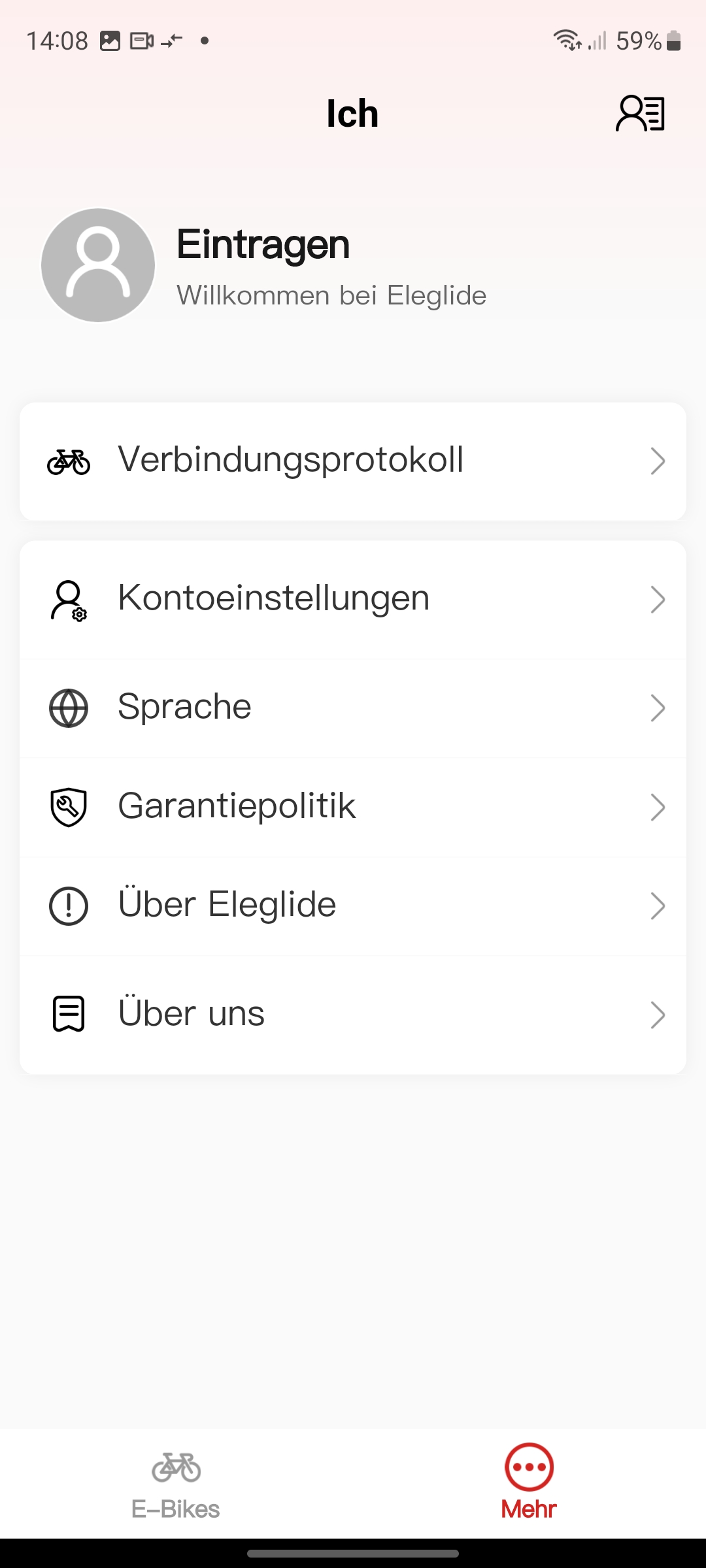Go to Kontoeinstellungen
This screenshot has width=706, height=1568.
point(353,599)
